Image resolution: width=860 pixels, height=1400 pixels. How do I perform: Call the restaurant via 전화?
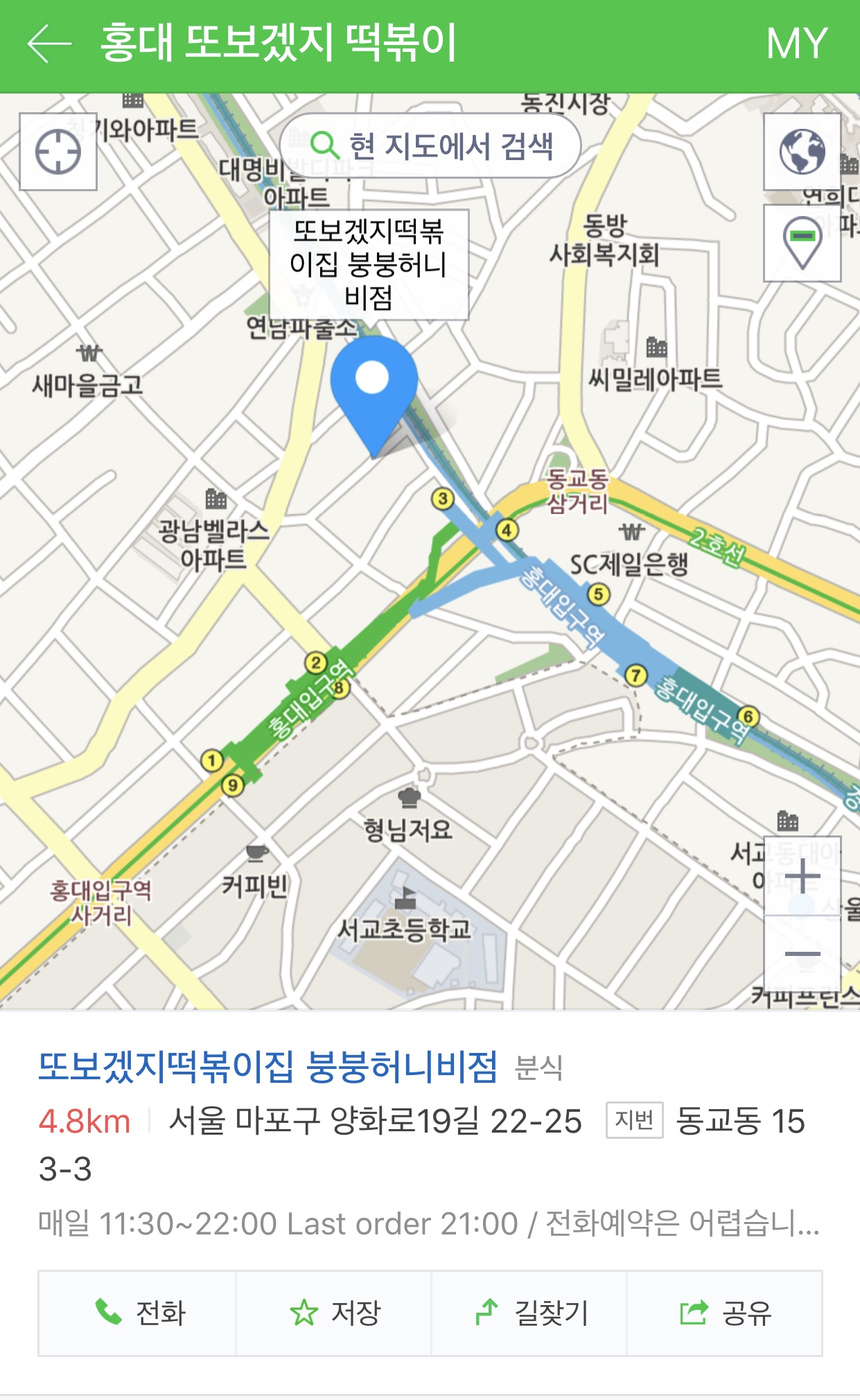(x=138, y=1313)
